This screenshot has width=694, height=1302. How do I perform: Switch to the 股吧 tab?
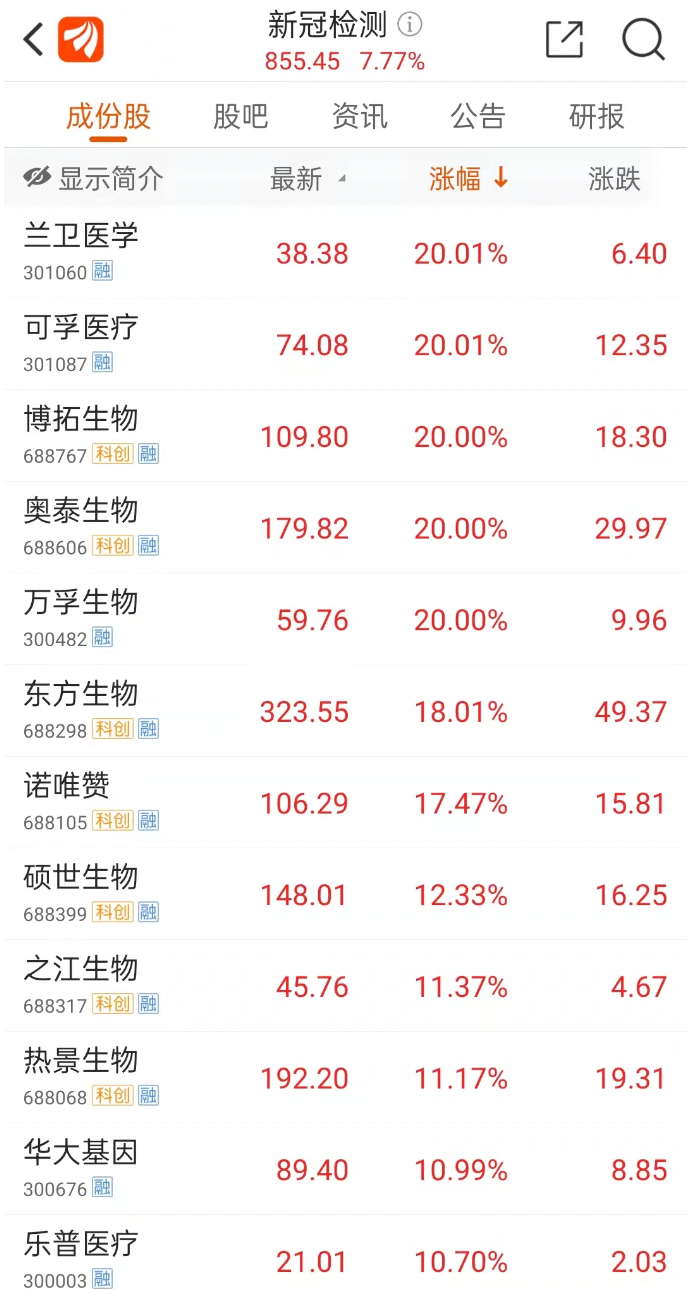(x=241, y=117)
